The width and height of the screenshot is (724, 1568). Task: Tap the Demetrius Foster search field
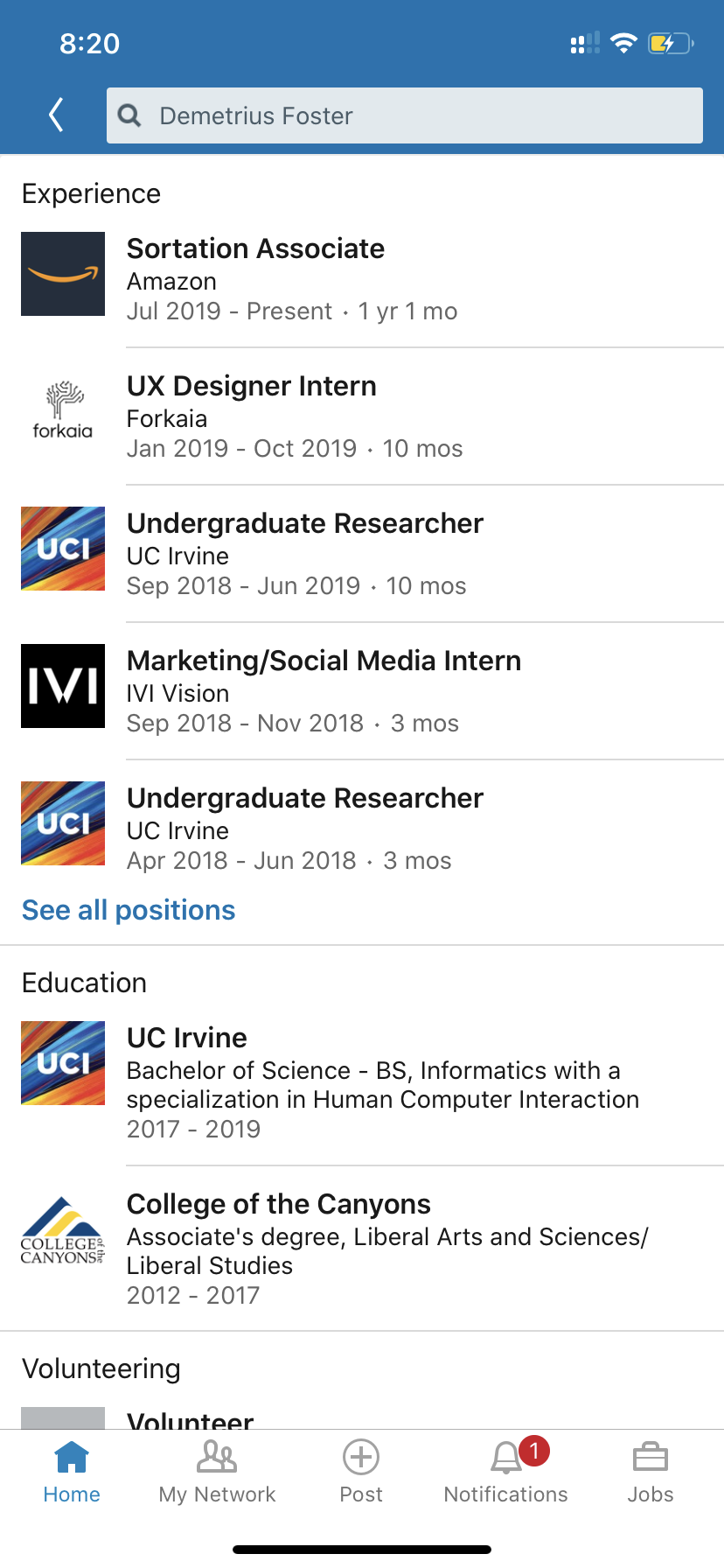tap(405, 115)
